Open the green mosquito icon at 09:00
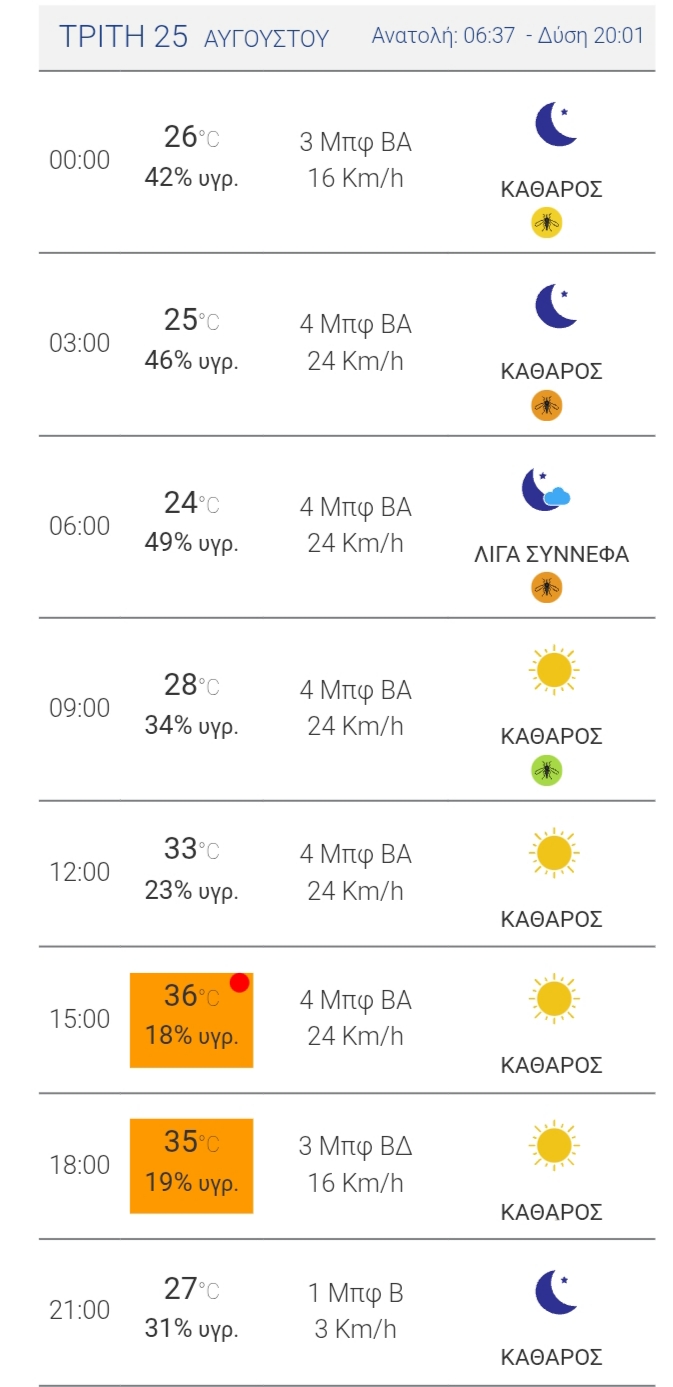This screenshot has width=673, height=1387. [x=546, y=770]
